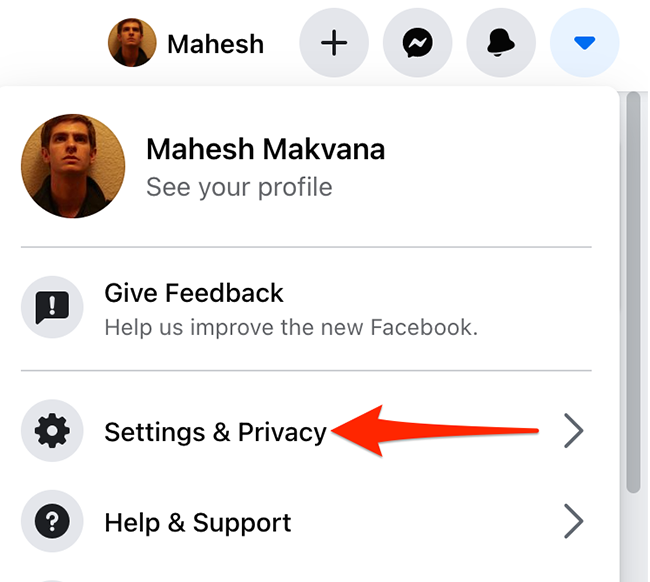Open Messenger chats
The height and width of the screenshot is (582, 650).
pyautogui.click(x=417, y=44)
